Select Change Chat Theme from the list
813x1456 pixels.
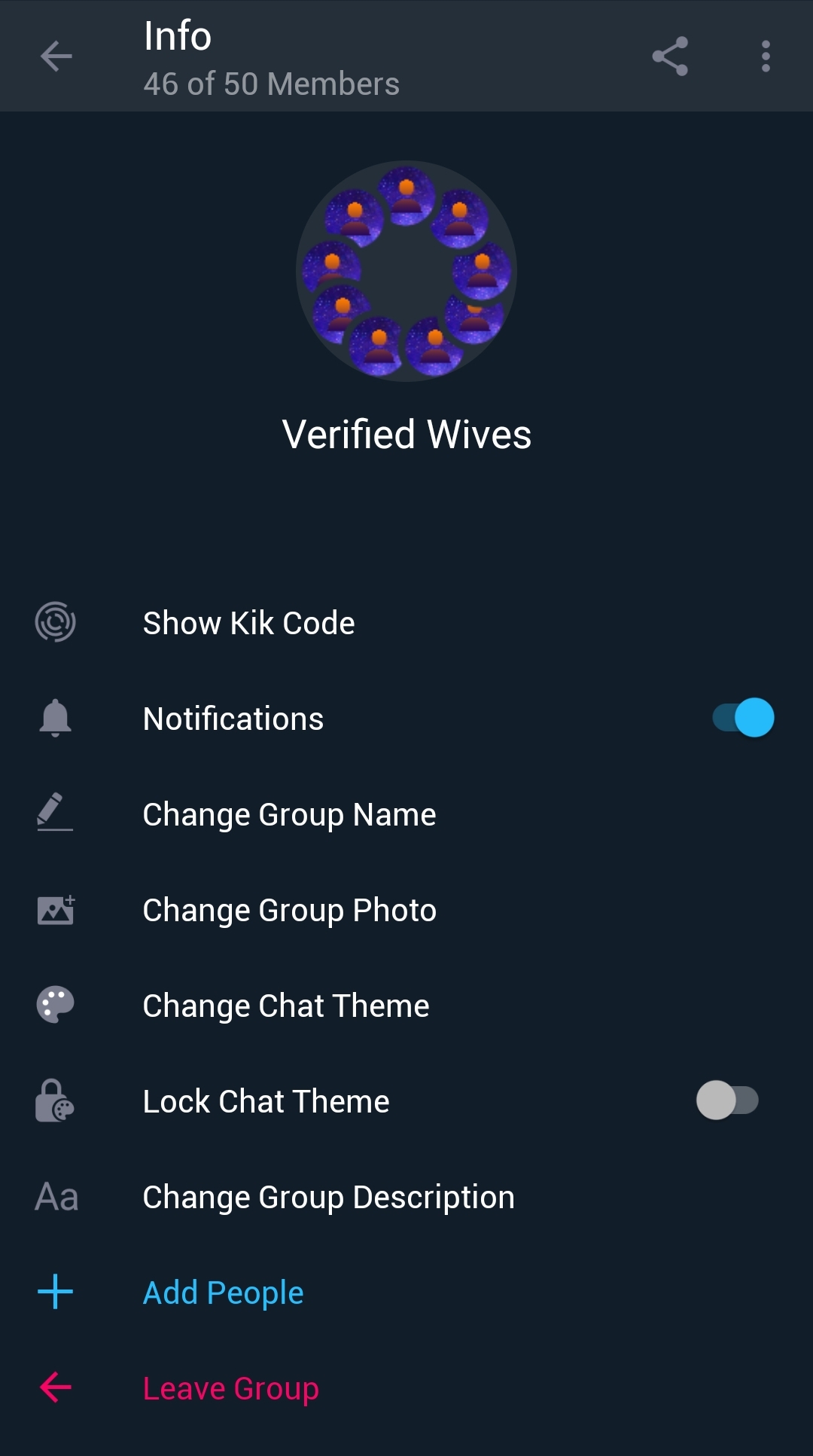point(286,1005)
